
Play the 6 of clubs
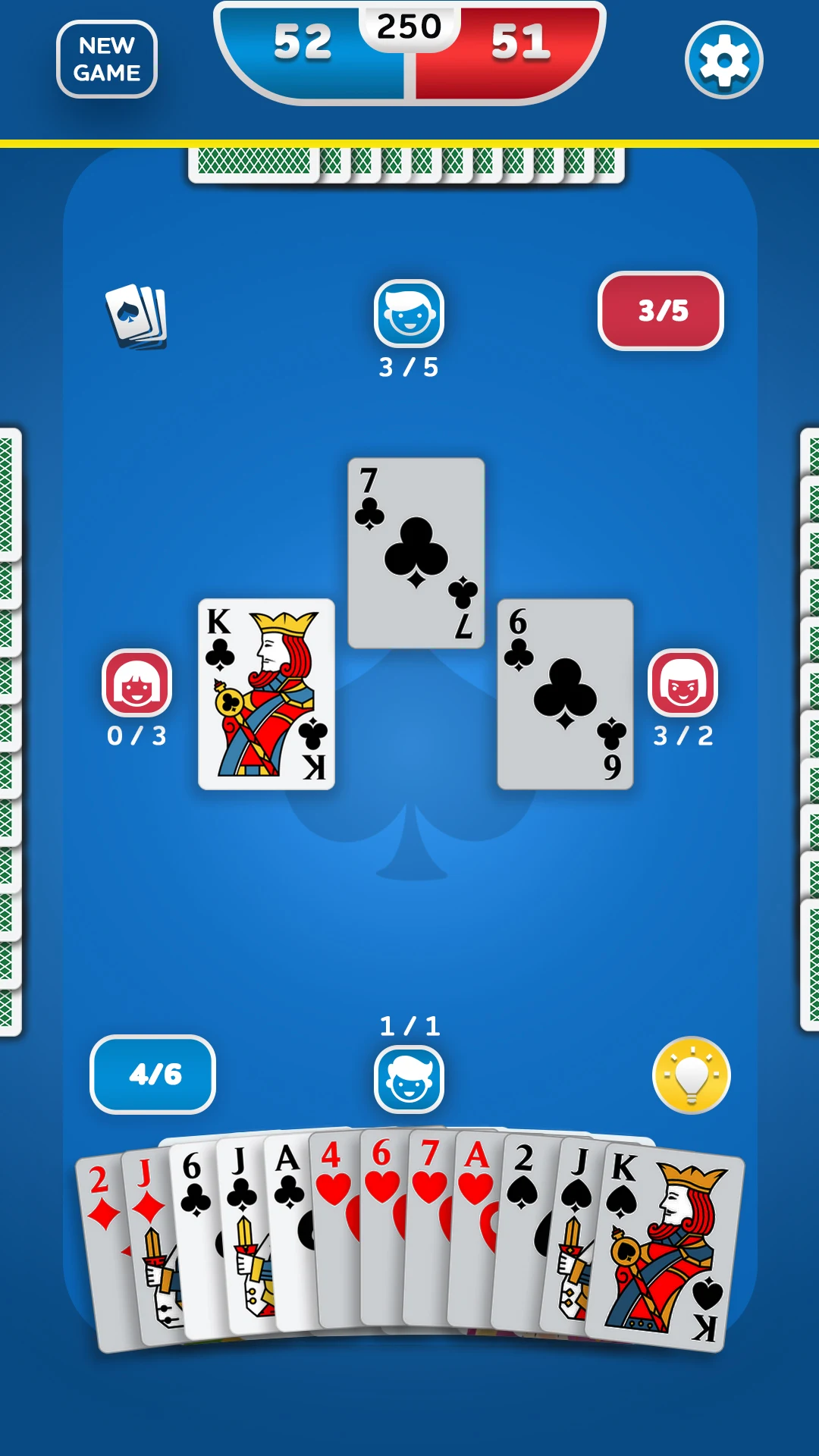(193, 1213)
